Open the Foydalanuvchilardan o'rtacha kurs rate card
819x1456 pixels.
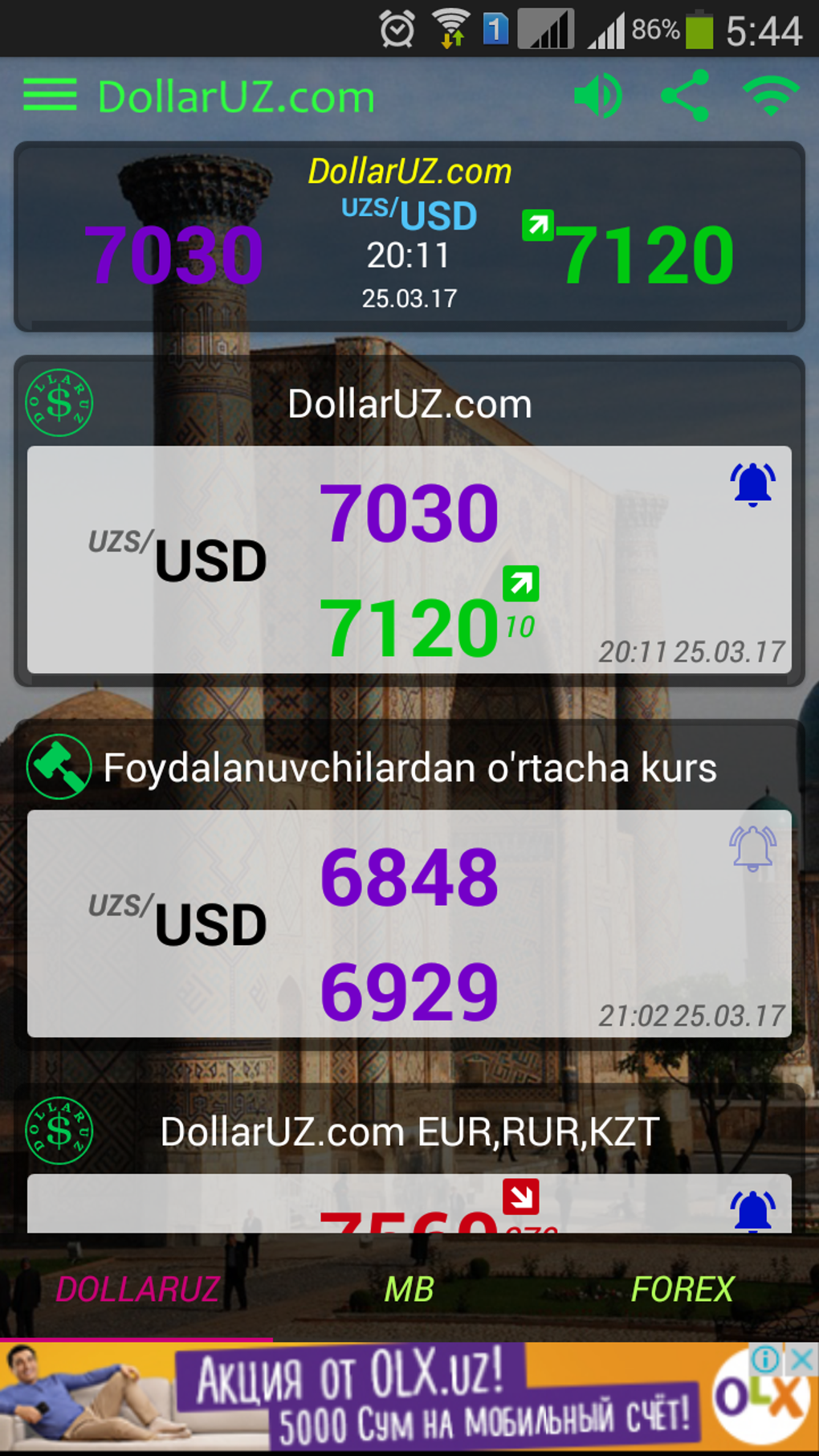(409, 924)
